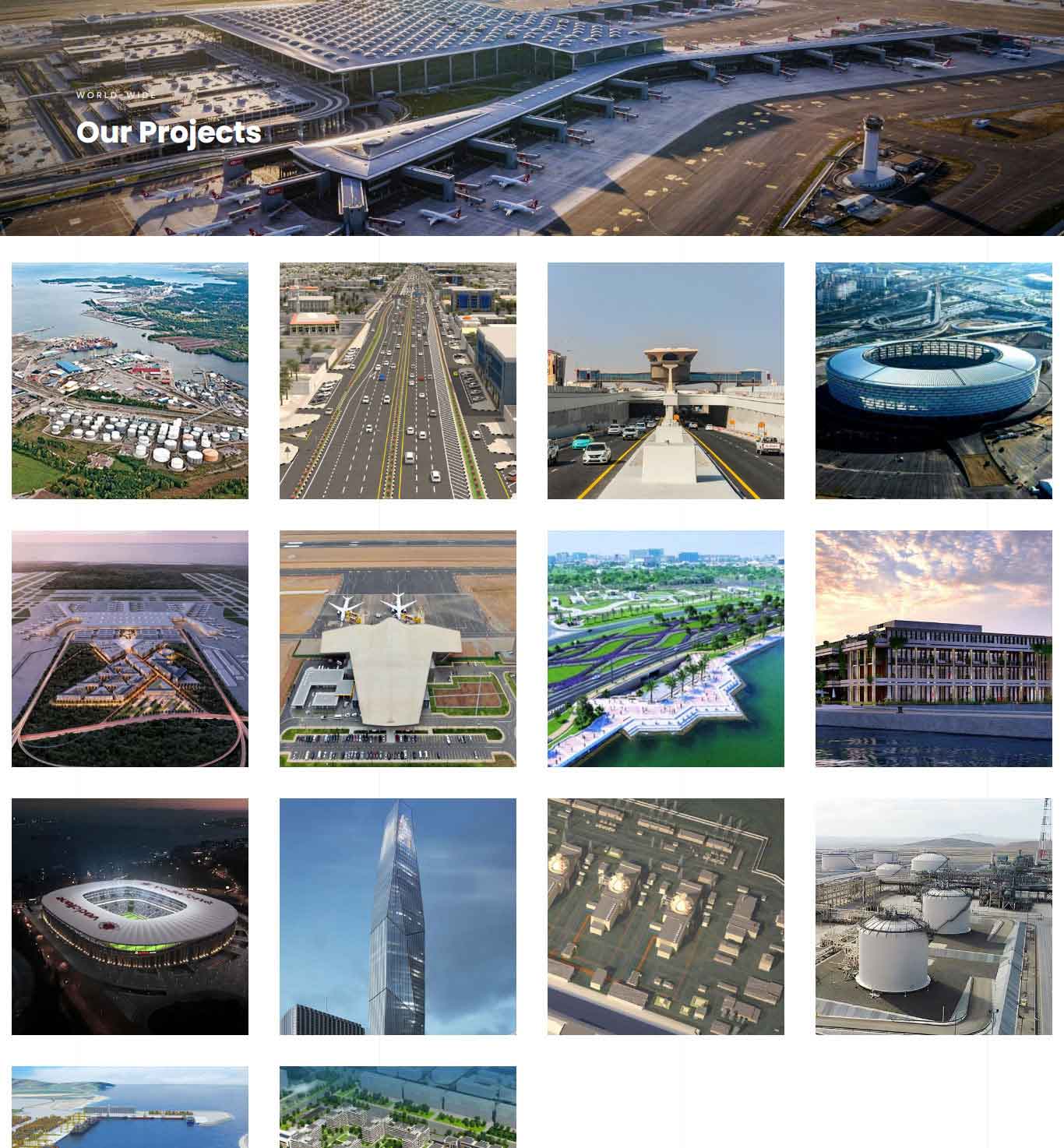Image resolution: width=1064 pixels, height=1148 pixels.
Task: Open the seaport with oil tanks project
Action: coord(130,381)
